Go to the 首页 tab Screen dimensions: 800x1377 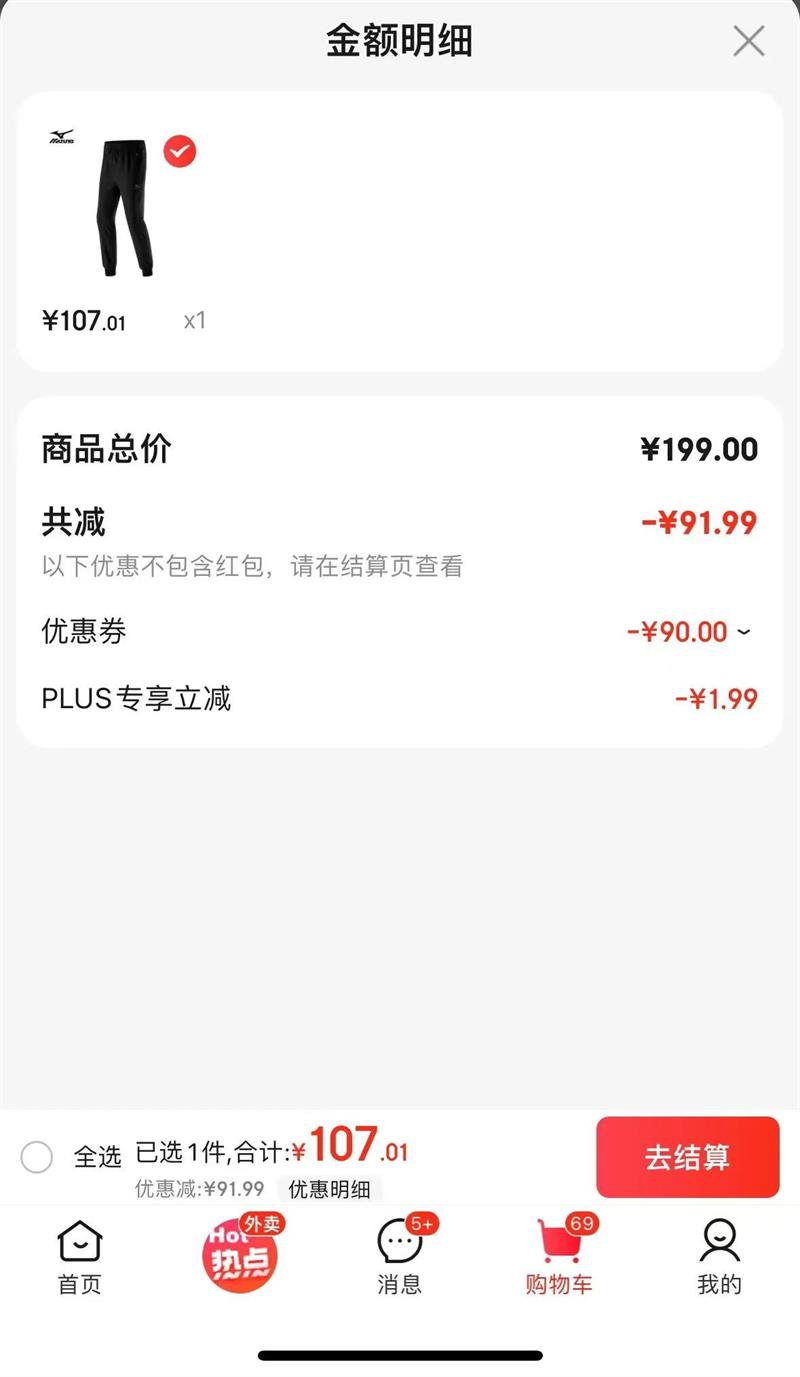(79, 1257)
